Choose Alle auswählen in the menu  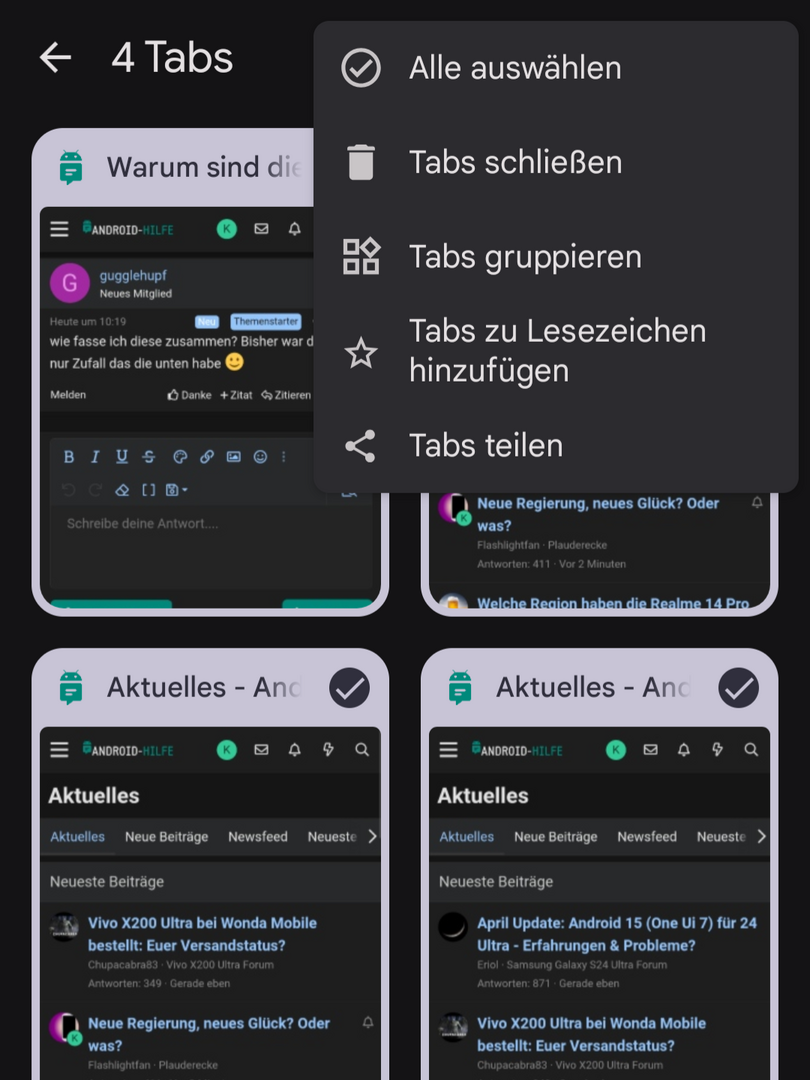(514, 68)
